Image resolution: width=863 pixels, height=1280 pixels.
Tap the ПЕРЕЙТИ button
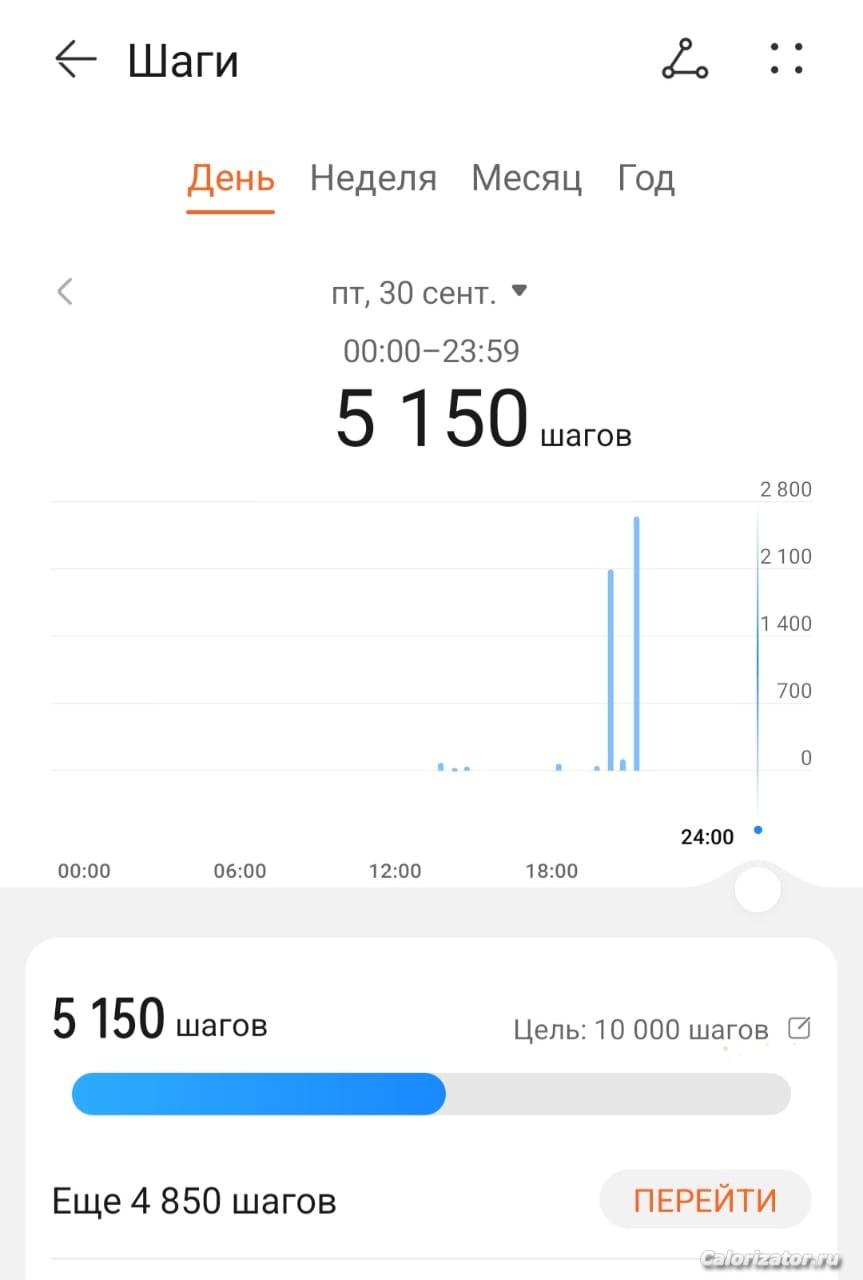point(705,1200)
